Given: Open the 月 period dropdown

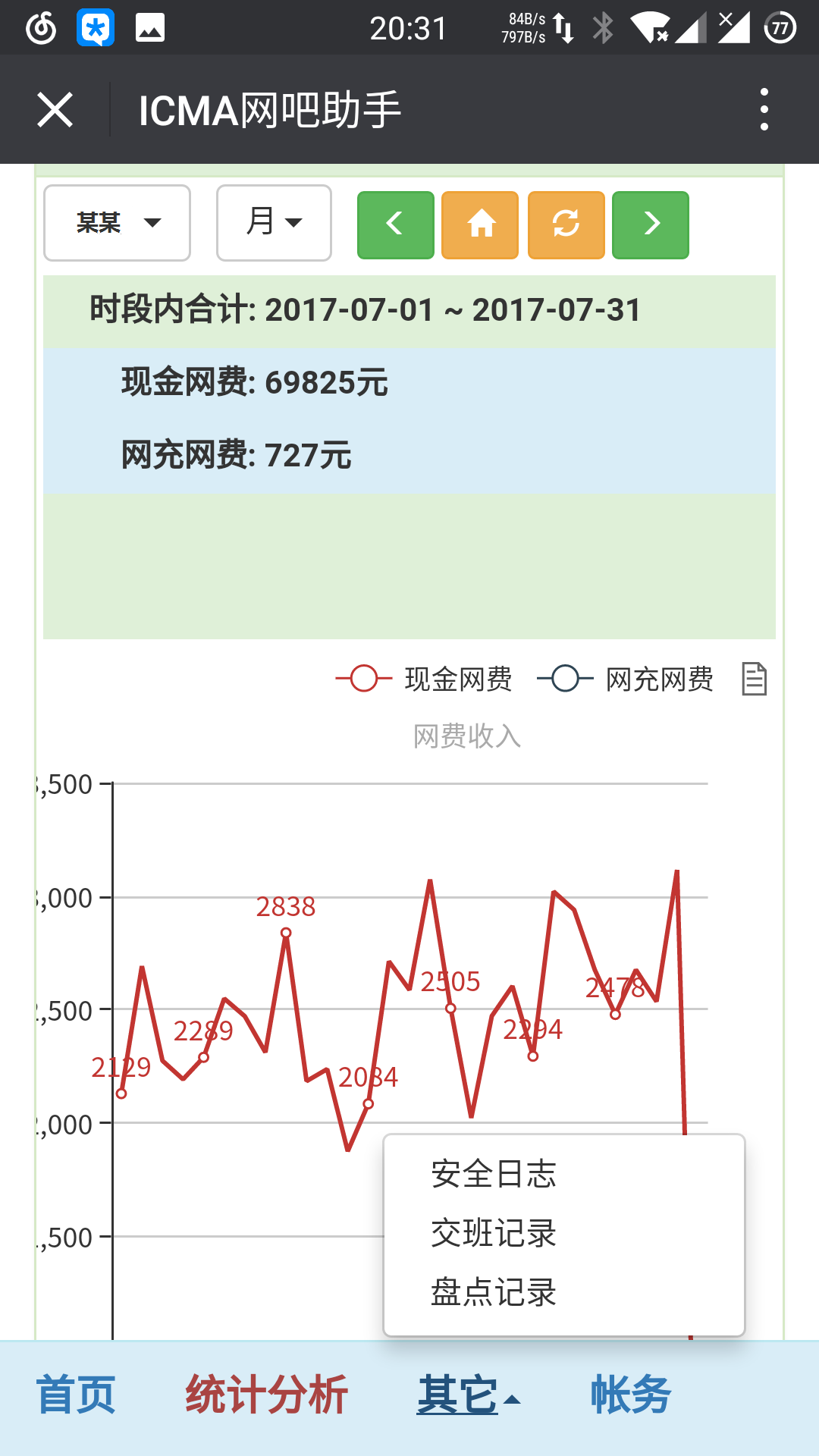Looking at the screenshot, I should [274, 223].
